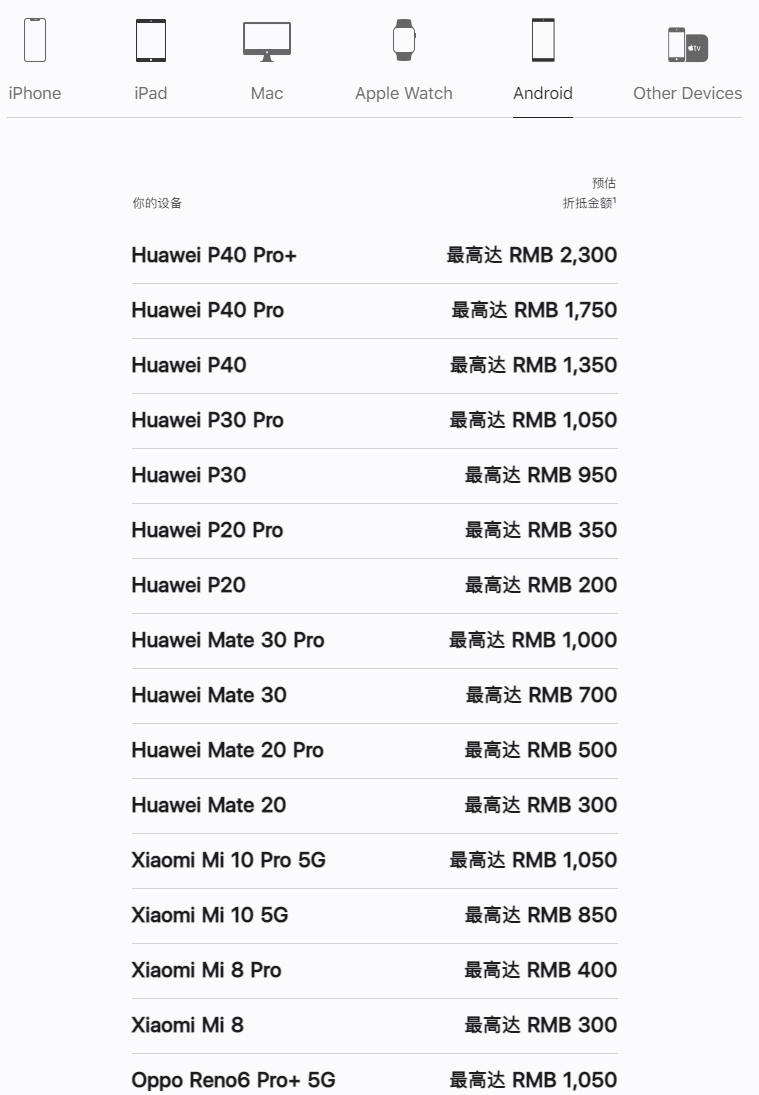The height and width of the screenshot is (1095, 759).
Task: Open the Huawei Mate 30 Pro listing
Action: [227, 640]
